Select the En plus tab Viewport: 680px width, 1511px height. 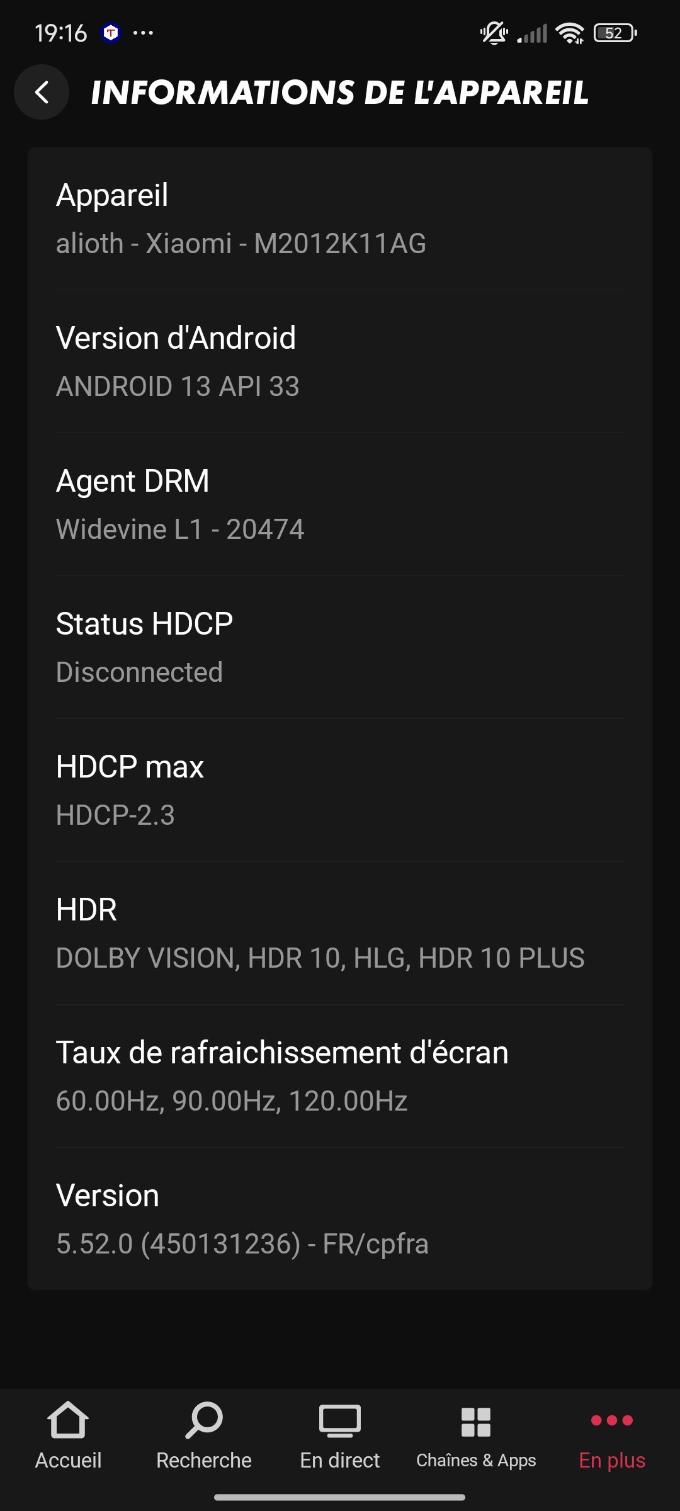[612, 1437]
